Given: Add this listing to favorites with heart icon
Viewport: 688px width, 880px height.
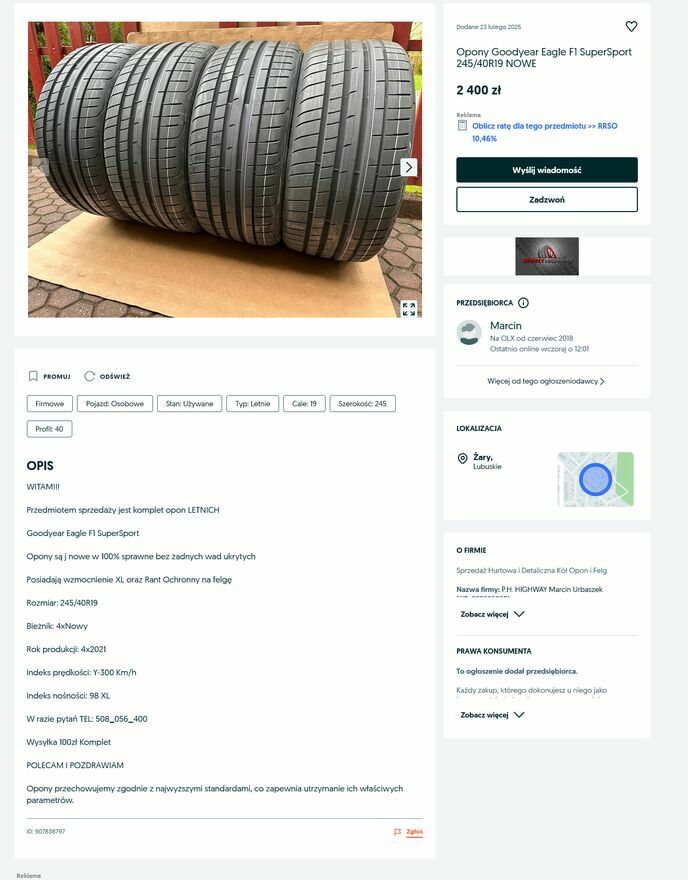Looking at the screenshot, I should 631,27.
